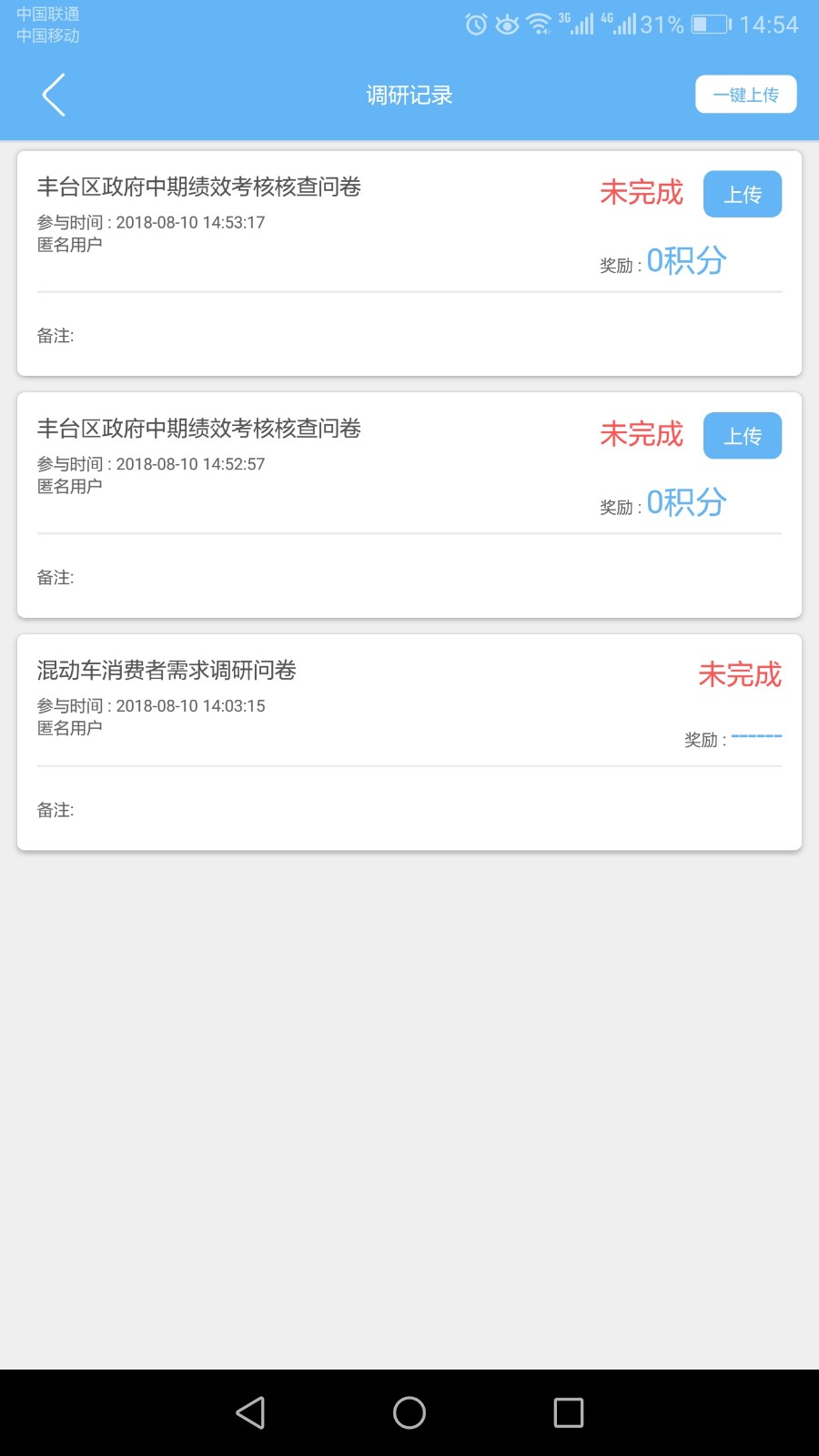This screenshot has height=1456, width=819.
Task: Tap the 一键上传 button
Action: point(745,95)
